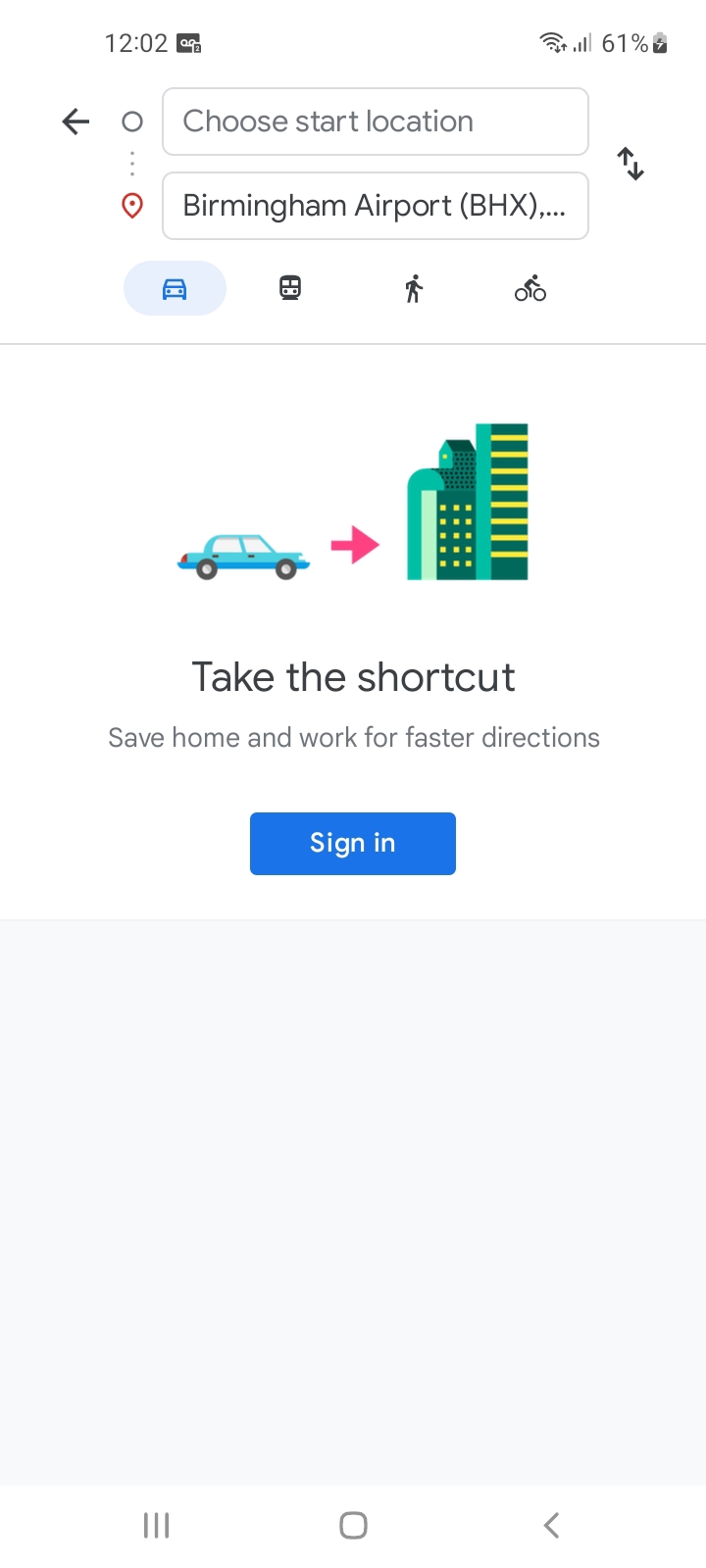
Task: Open recent apps from navigation bar
Action: tap(156, 1525)
